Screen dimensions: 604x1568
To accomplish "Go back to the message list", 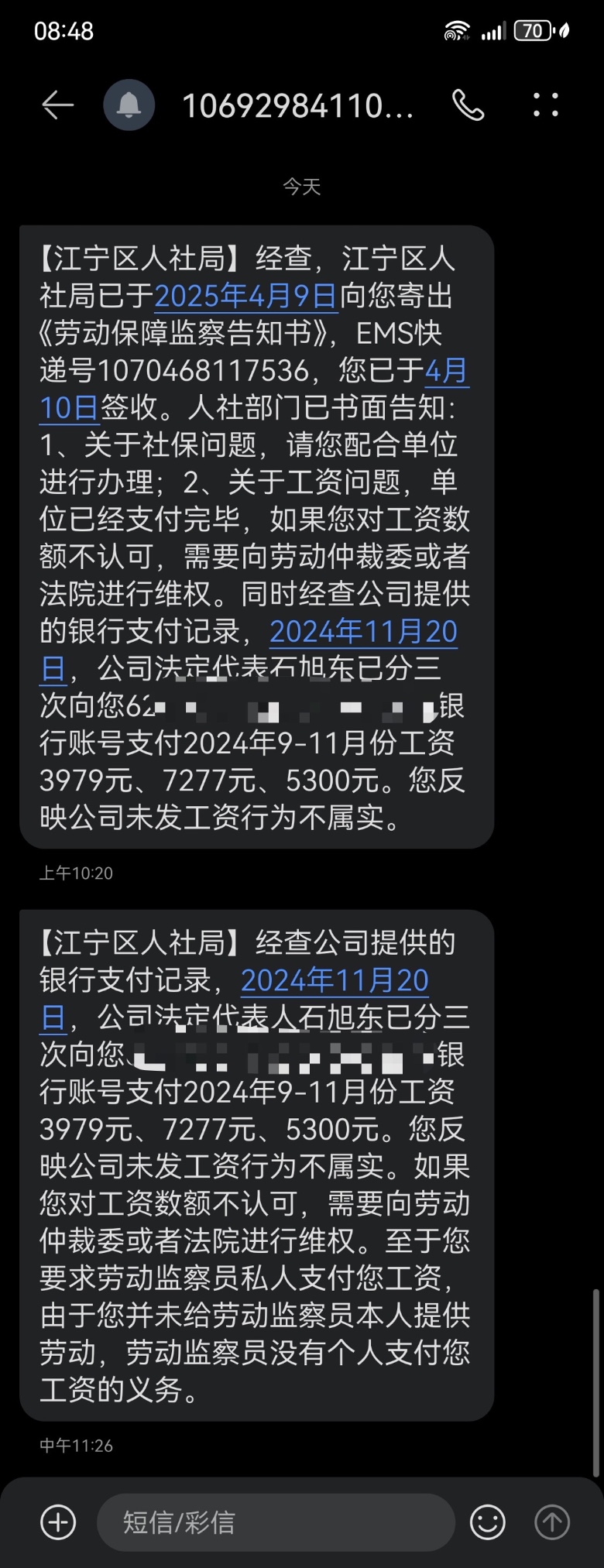I will click(57, 105).
